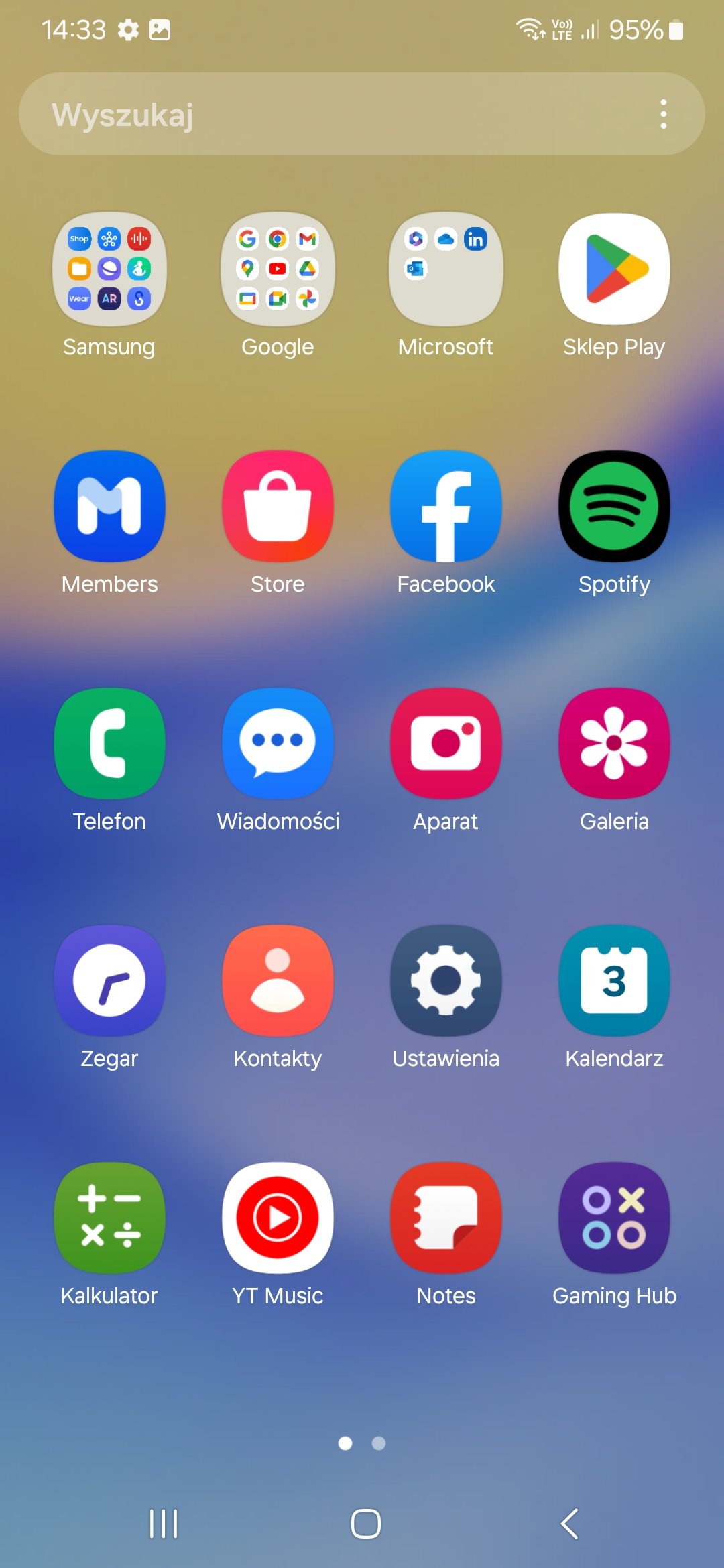Screen dimensions: 724x1568
Task: Open Ustawienia settings
Action: point(446,981)
